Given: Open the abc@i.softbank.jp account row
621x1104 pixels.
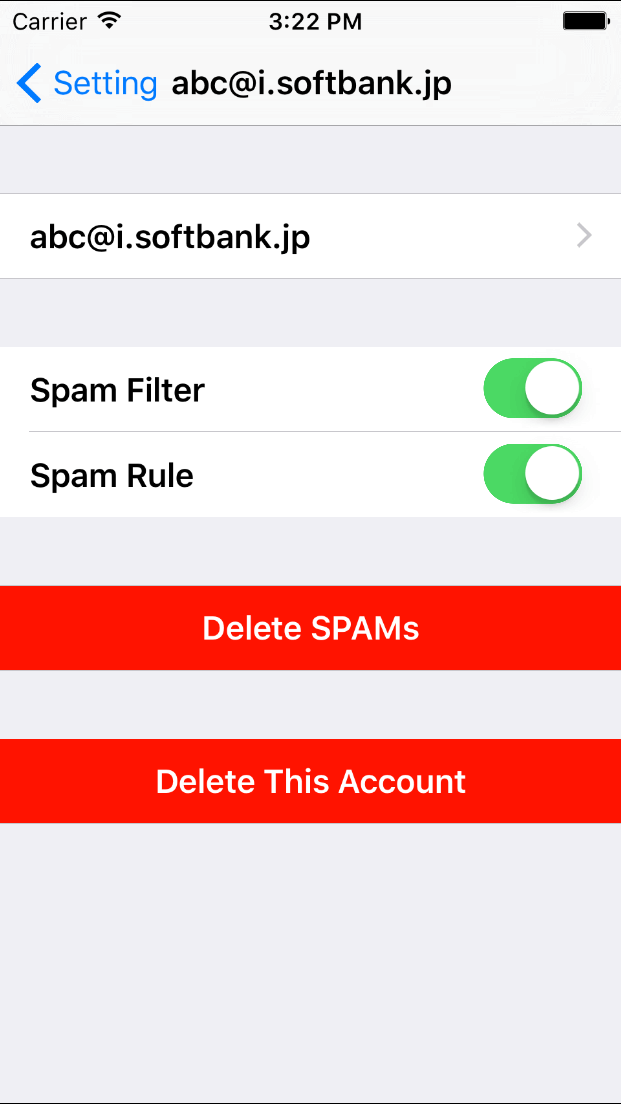Looking at the screenshot, I should [x=310, y=237].
